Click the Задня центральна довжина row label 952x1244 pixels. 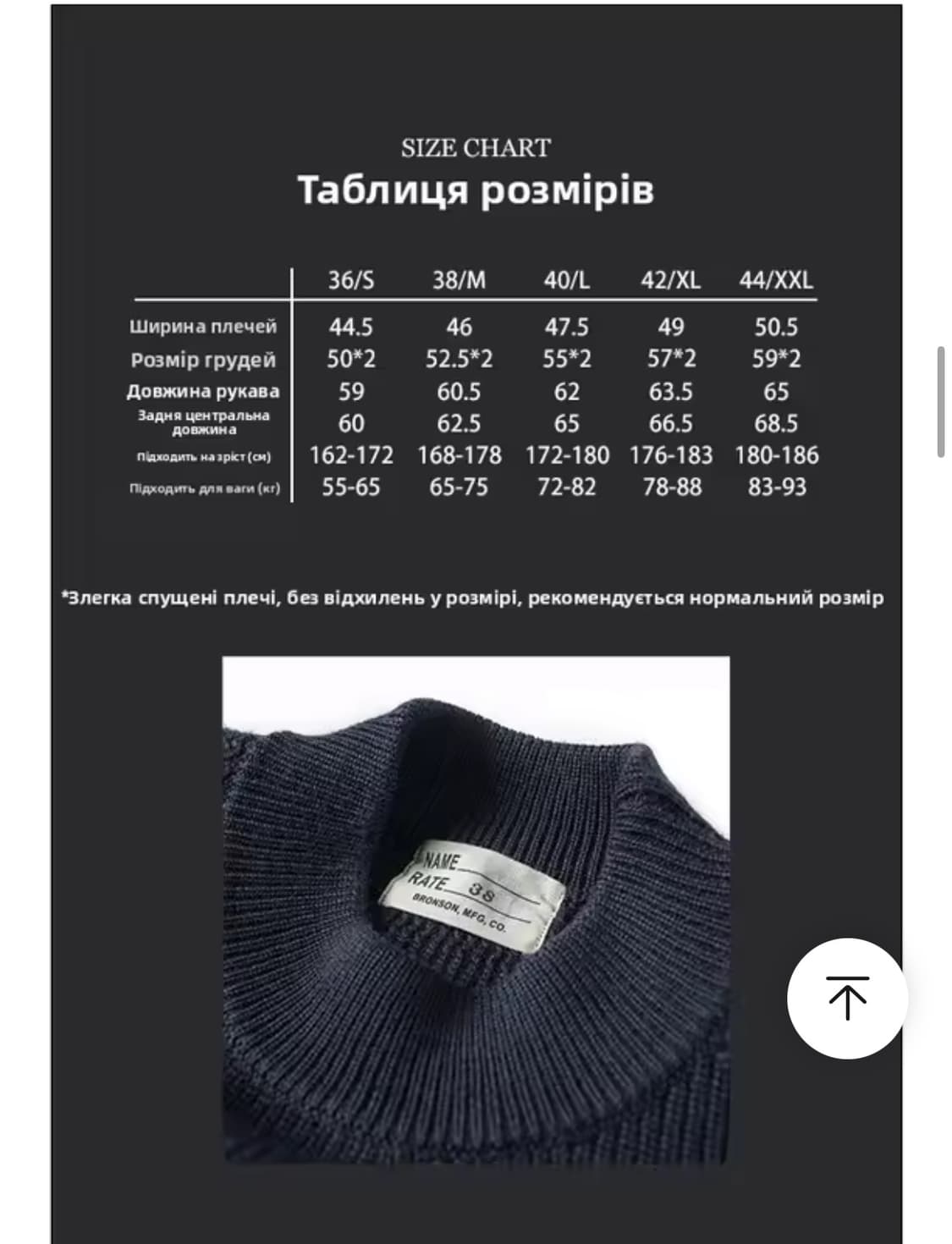click(203, 421)
